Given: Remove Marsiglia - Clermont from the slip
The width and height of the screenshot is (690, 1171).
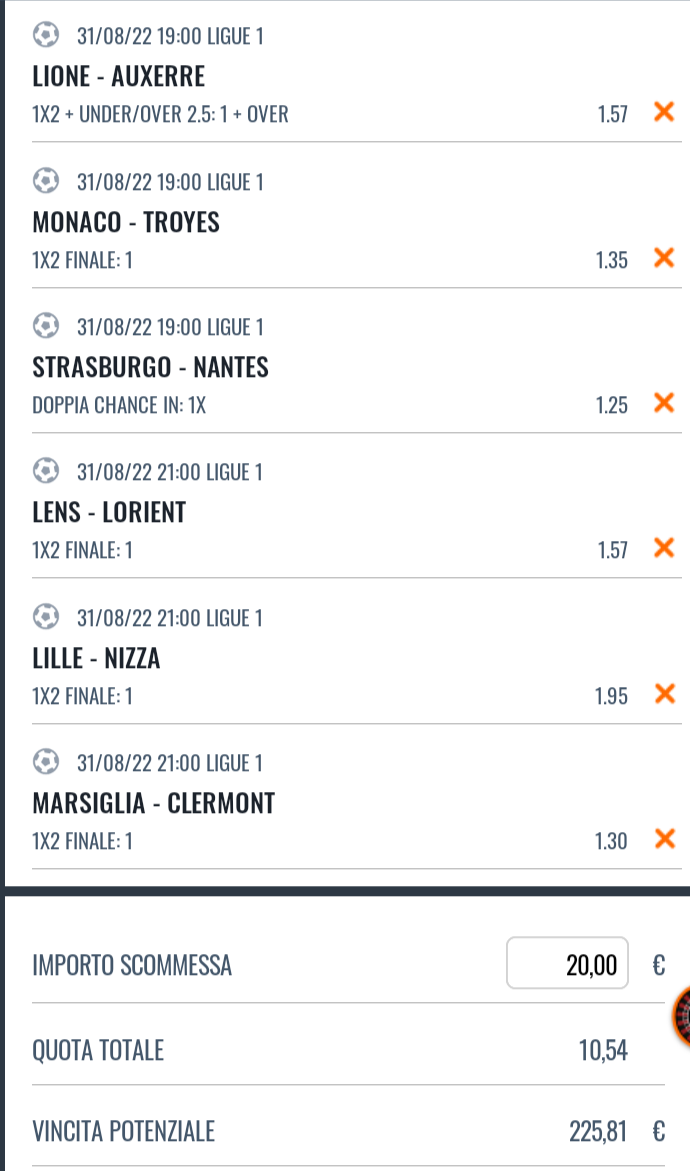Looking at the screenshot, I should (x=662, y=839).
